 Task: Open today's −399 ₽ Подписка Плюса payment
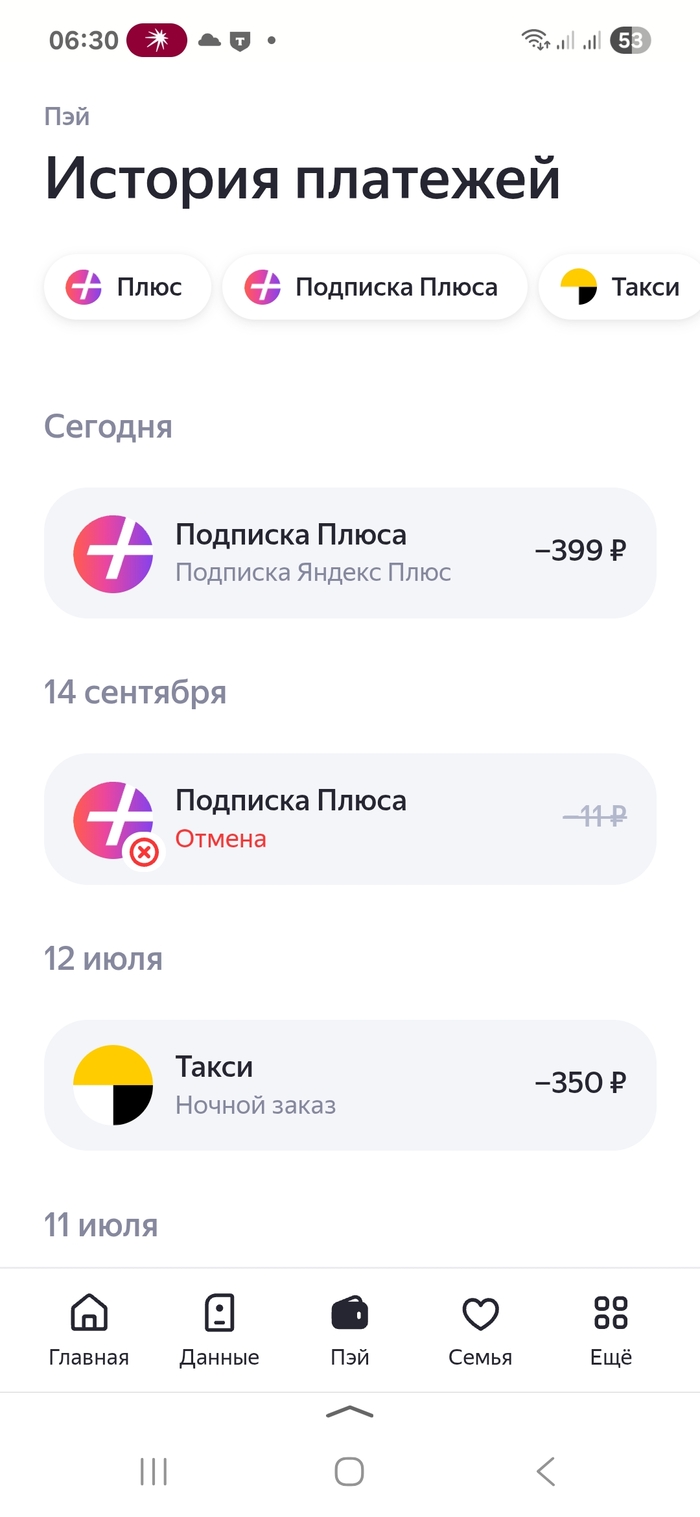tap(350, 553)
